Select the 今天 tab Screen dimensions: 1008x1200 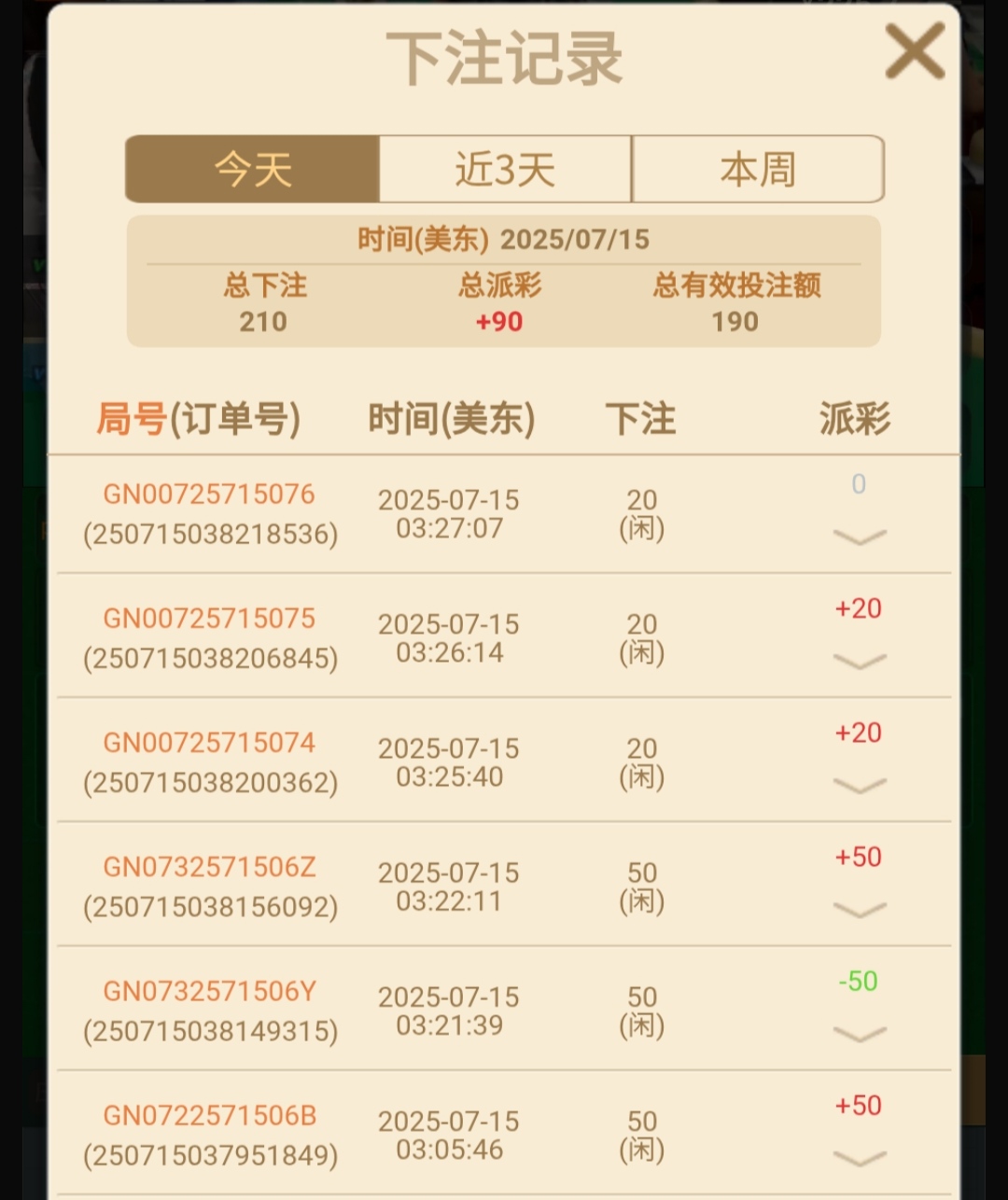pyautogui.click(x=253, y=169)
